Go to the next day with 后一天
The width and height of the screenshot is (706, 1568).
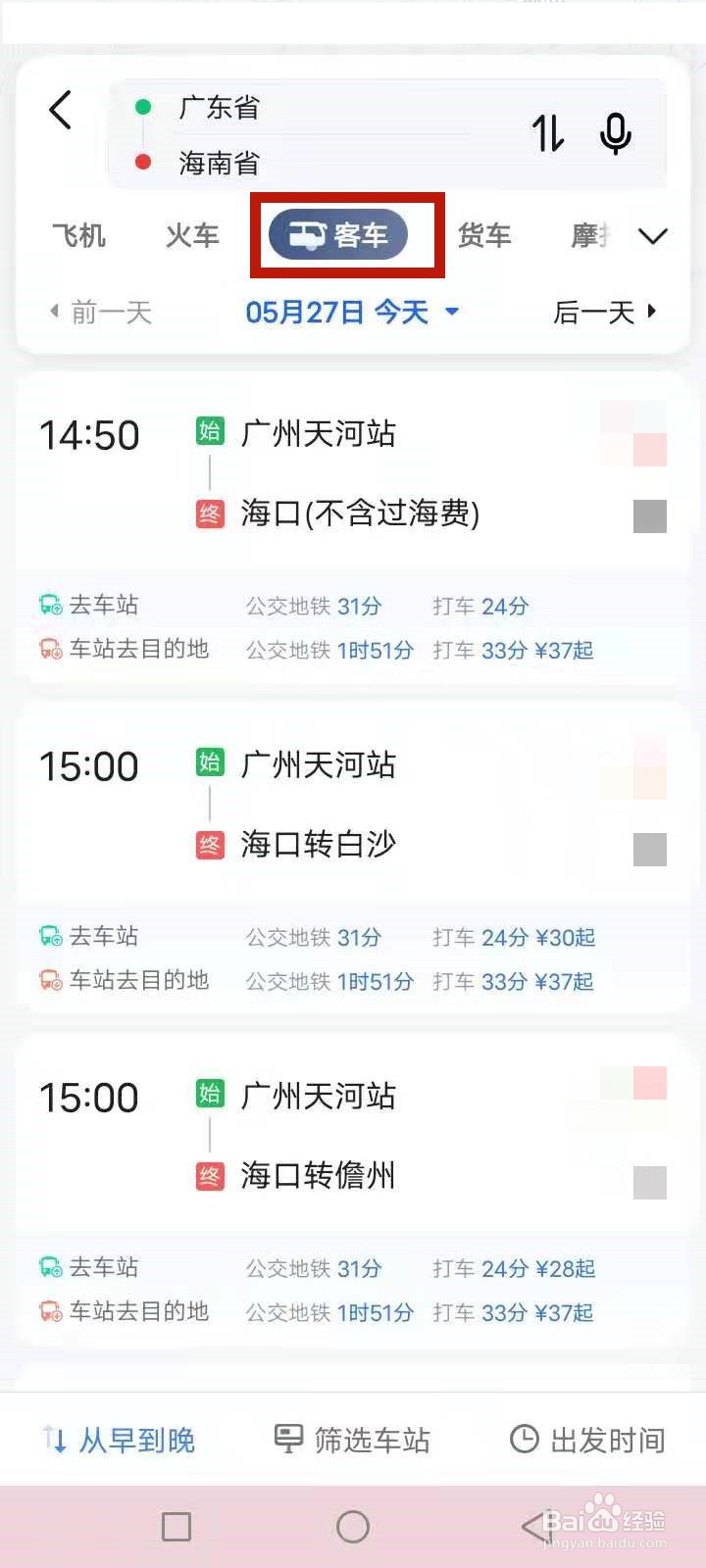[x=599, y=312]
